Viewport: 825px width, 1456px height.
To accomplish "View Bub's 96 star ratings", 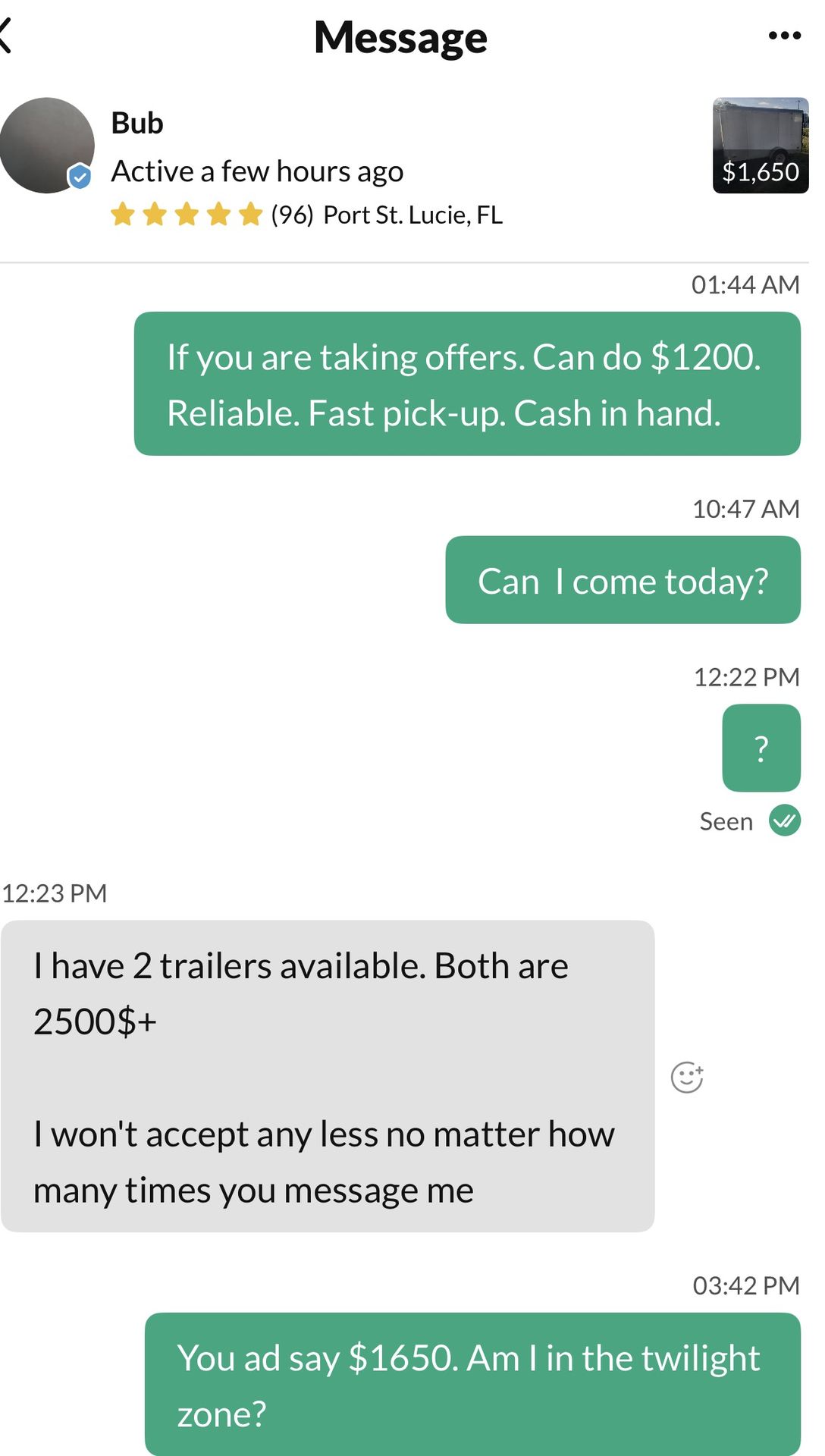I will (212, 215).
